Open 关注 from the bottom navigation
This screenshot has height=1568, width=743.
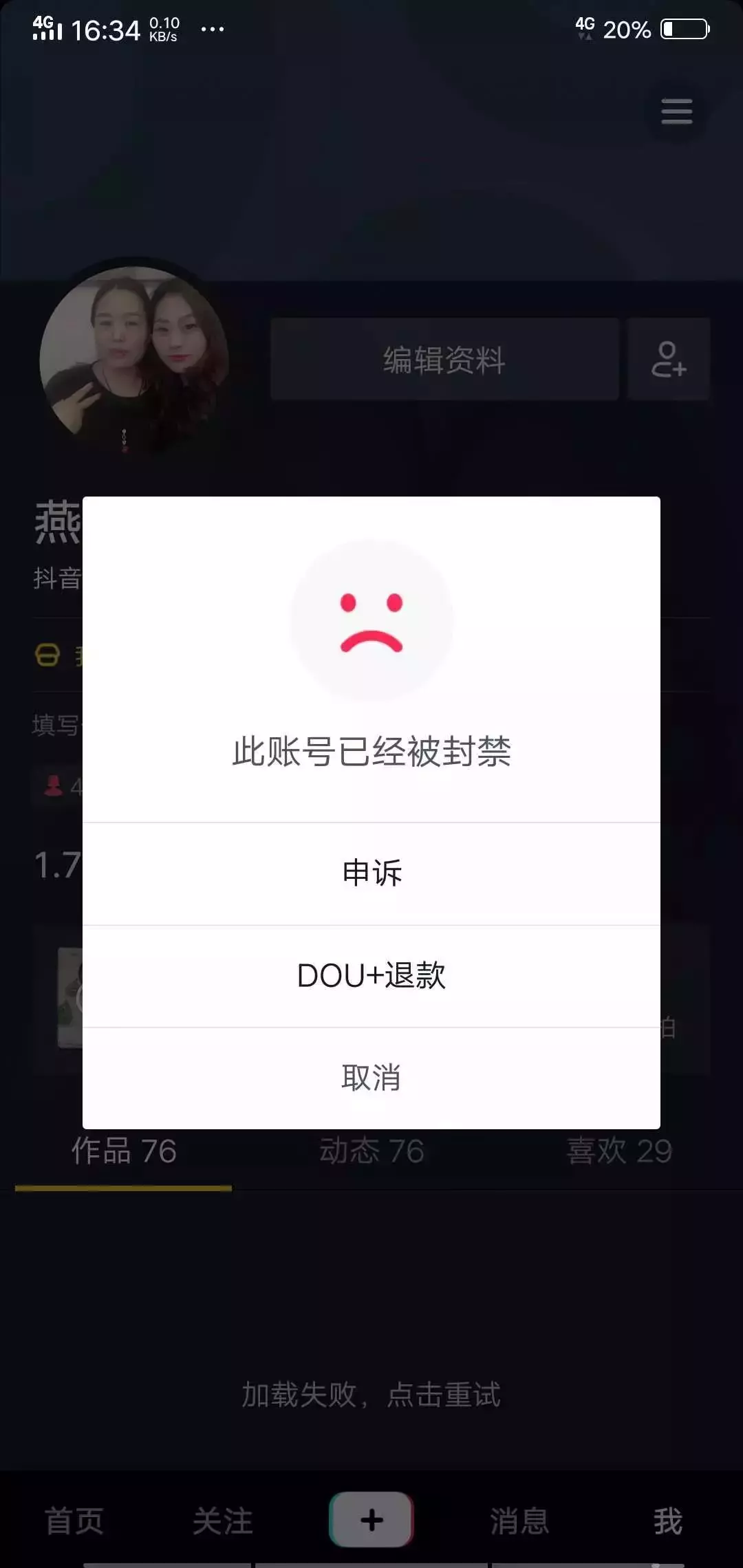click(222, 1520)
